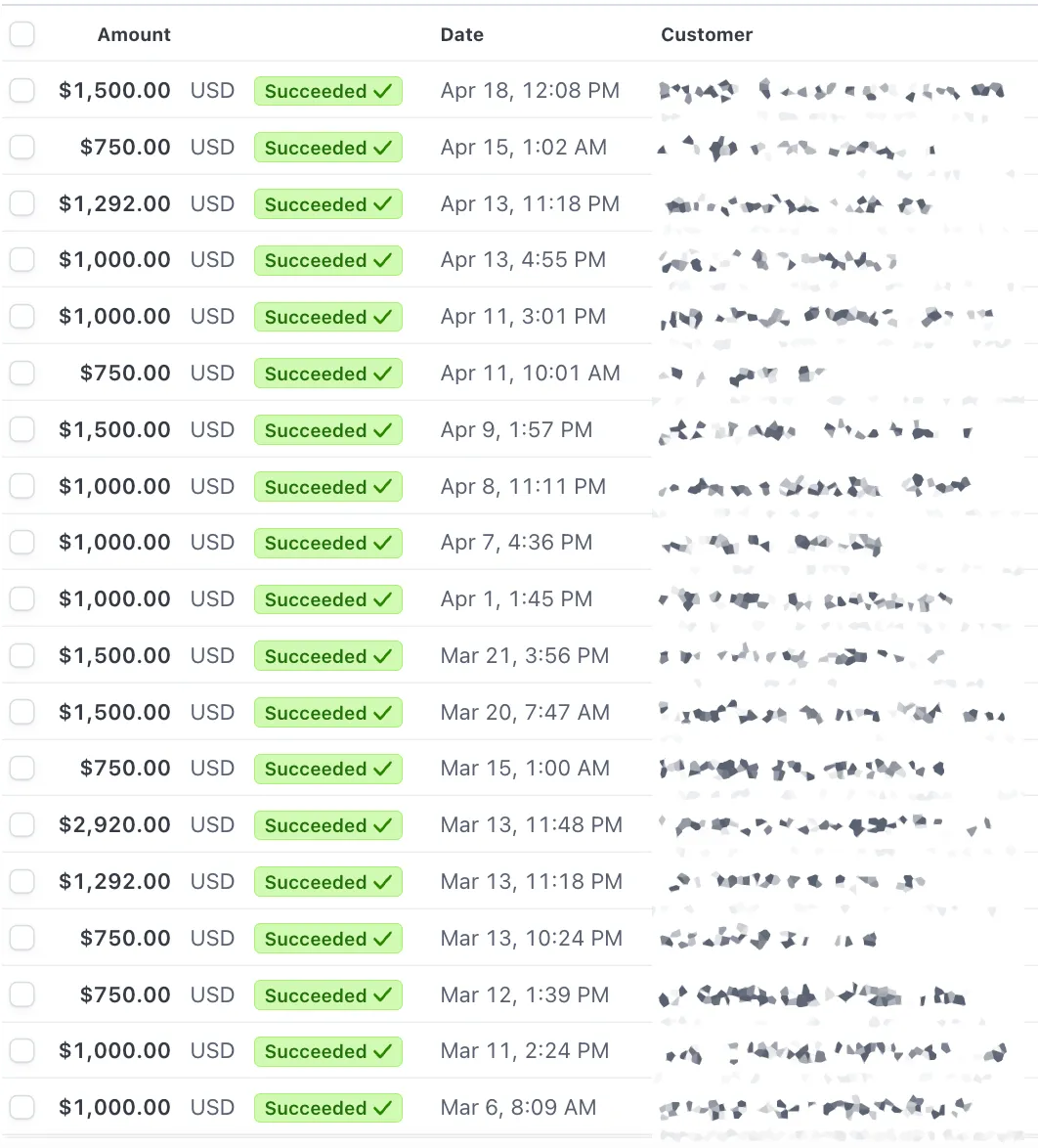Tick the Mar 21, 3:56 PM payment checkbox
The width and height of the screenshot is (1038, 1148).
pos(22,655)
